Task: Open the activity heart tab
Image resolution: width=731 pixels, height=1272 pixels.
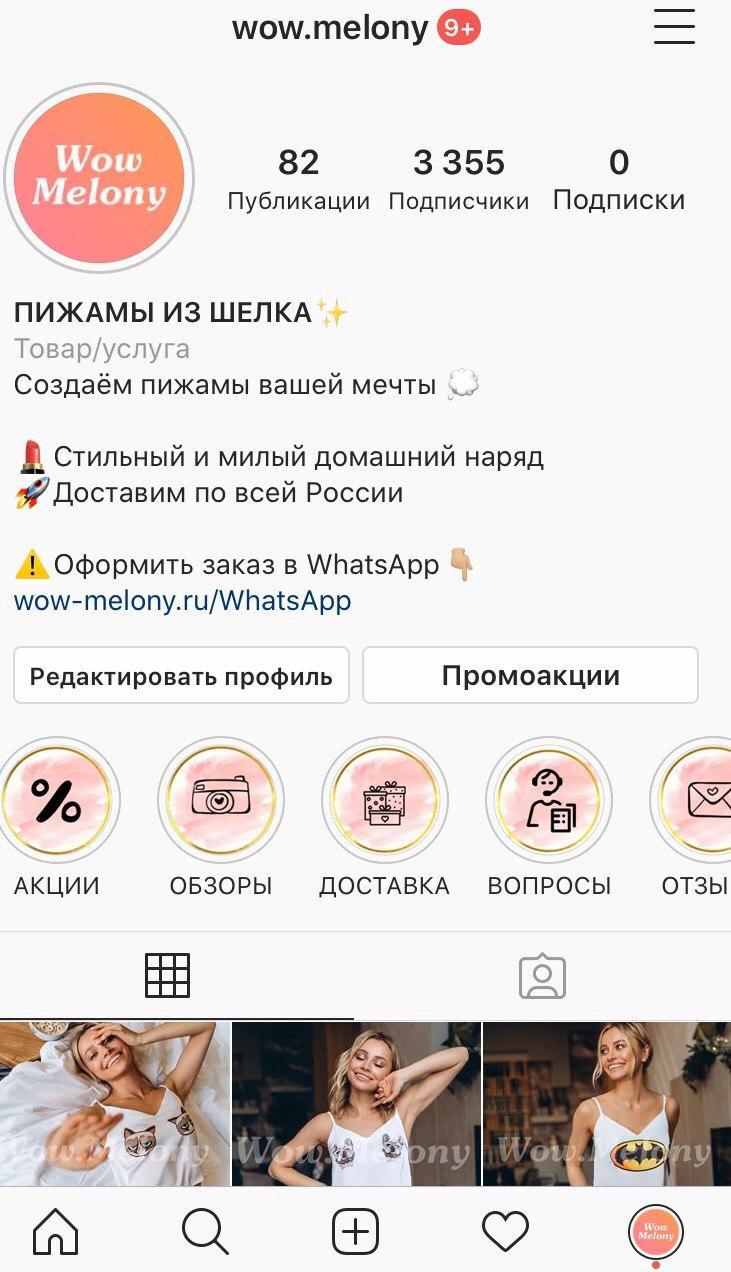Action: (x=505, y=1232)
